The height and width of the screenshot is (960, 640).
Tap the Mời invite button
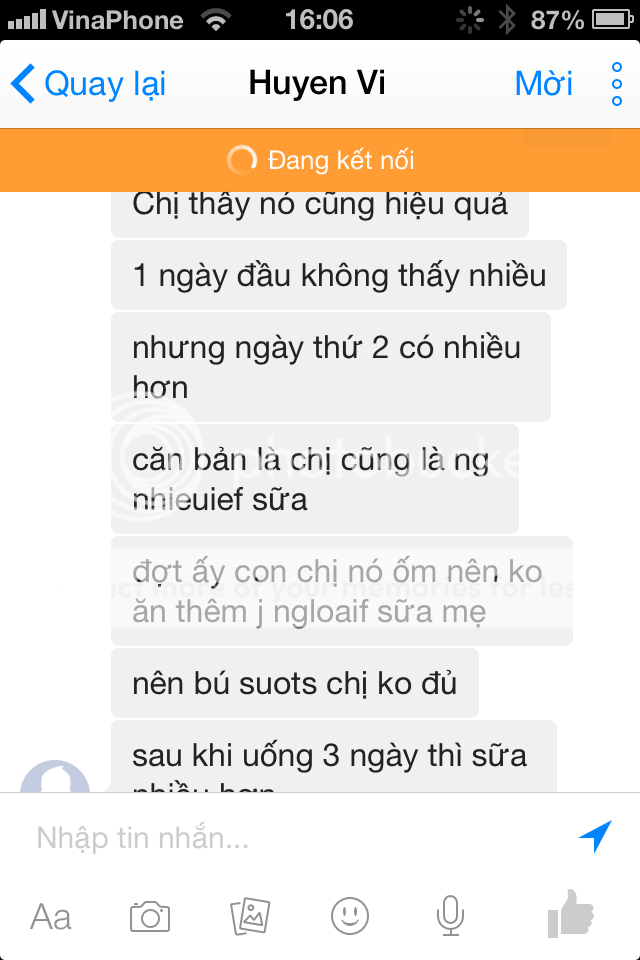pyautogui.click(x=543, y=84)
